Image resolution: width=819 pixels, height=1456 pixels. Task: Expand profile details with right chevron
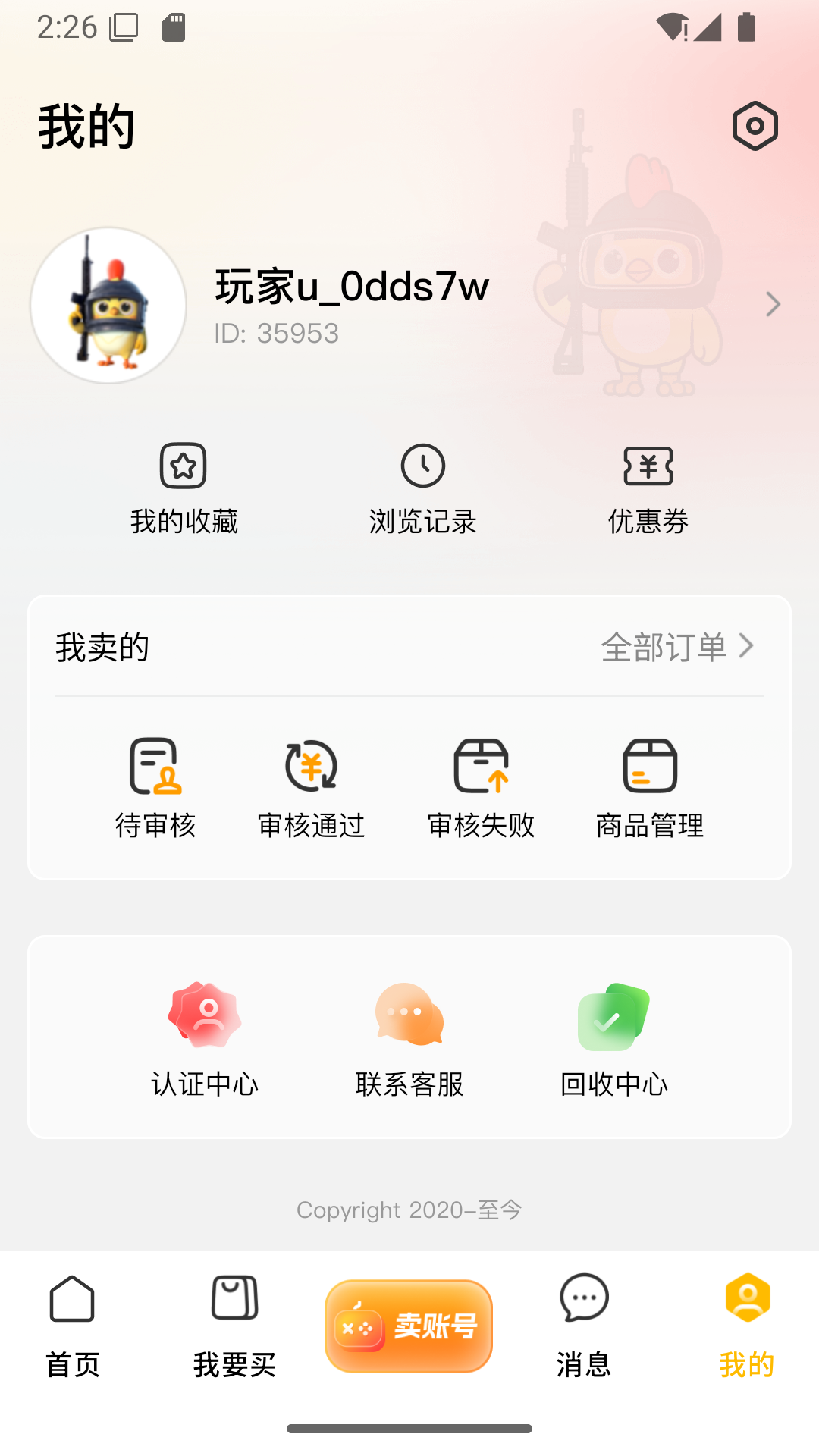773,303
